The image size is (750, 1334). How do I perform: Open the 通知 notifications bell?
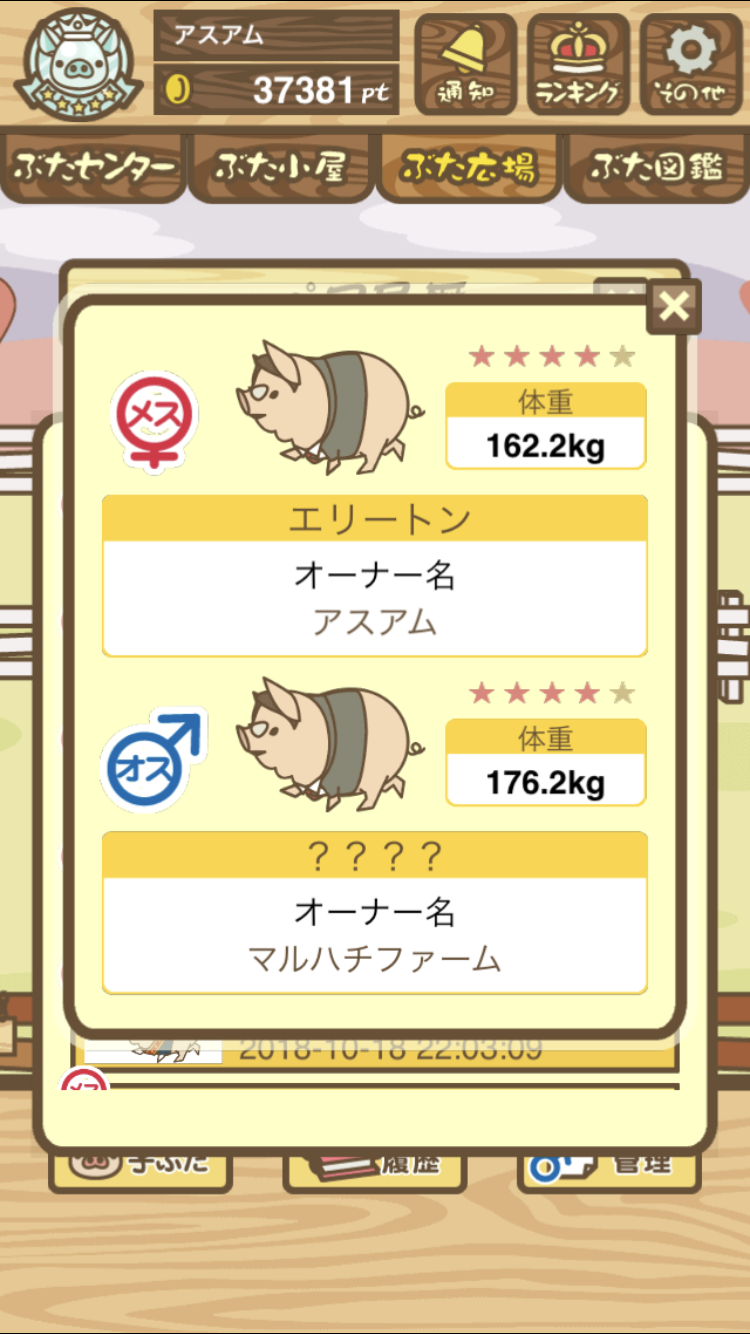pos(465,64)
